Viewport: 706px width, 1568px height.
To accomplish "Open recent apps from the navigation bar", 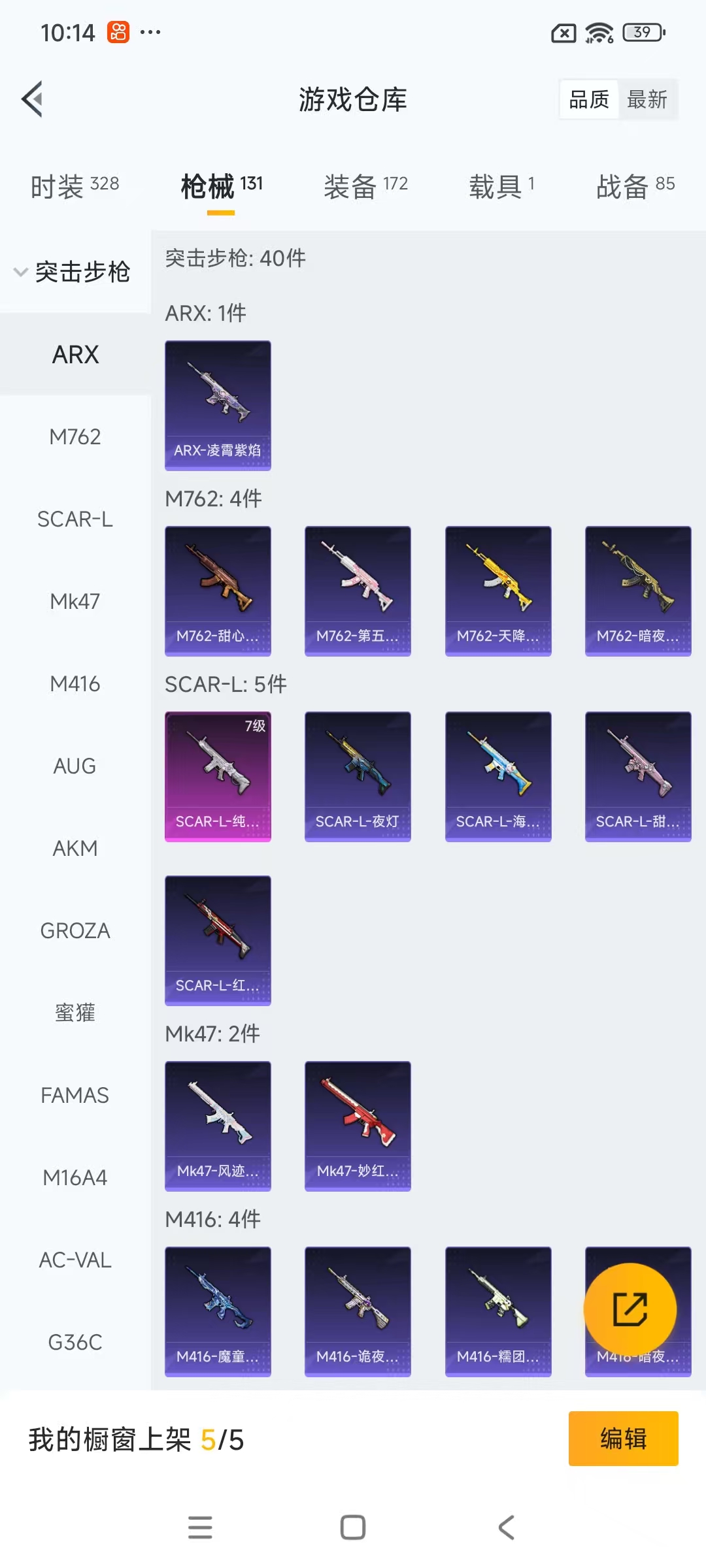I will click(200, 1527).
